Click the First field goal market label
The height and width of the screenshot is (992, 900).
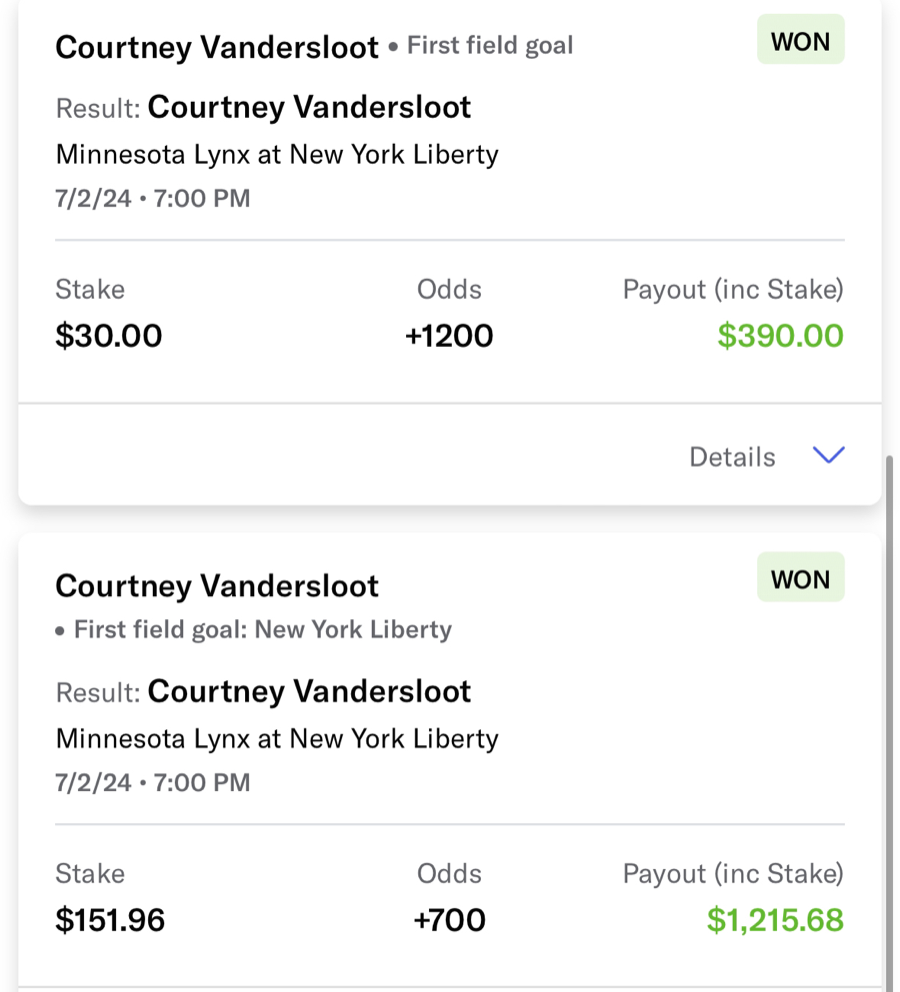489,45
